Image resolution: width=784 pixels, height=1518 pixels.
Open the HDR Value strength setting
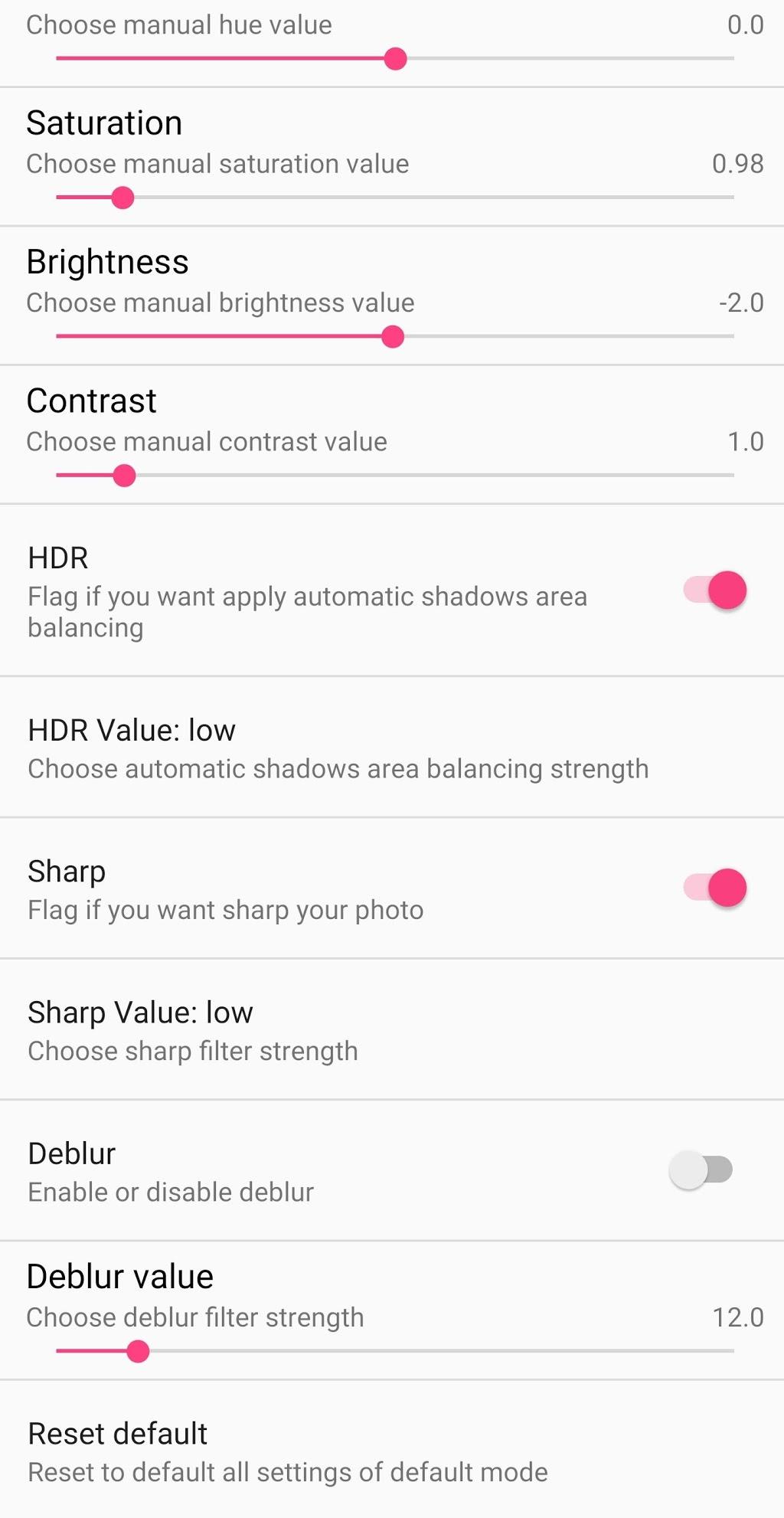click(x=392, y=748)
